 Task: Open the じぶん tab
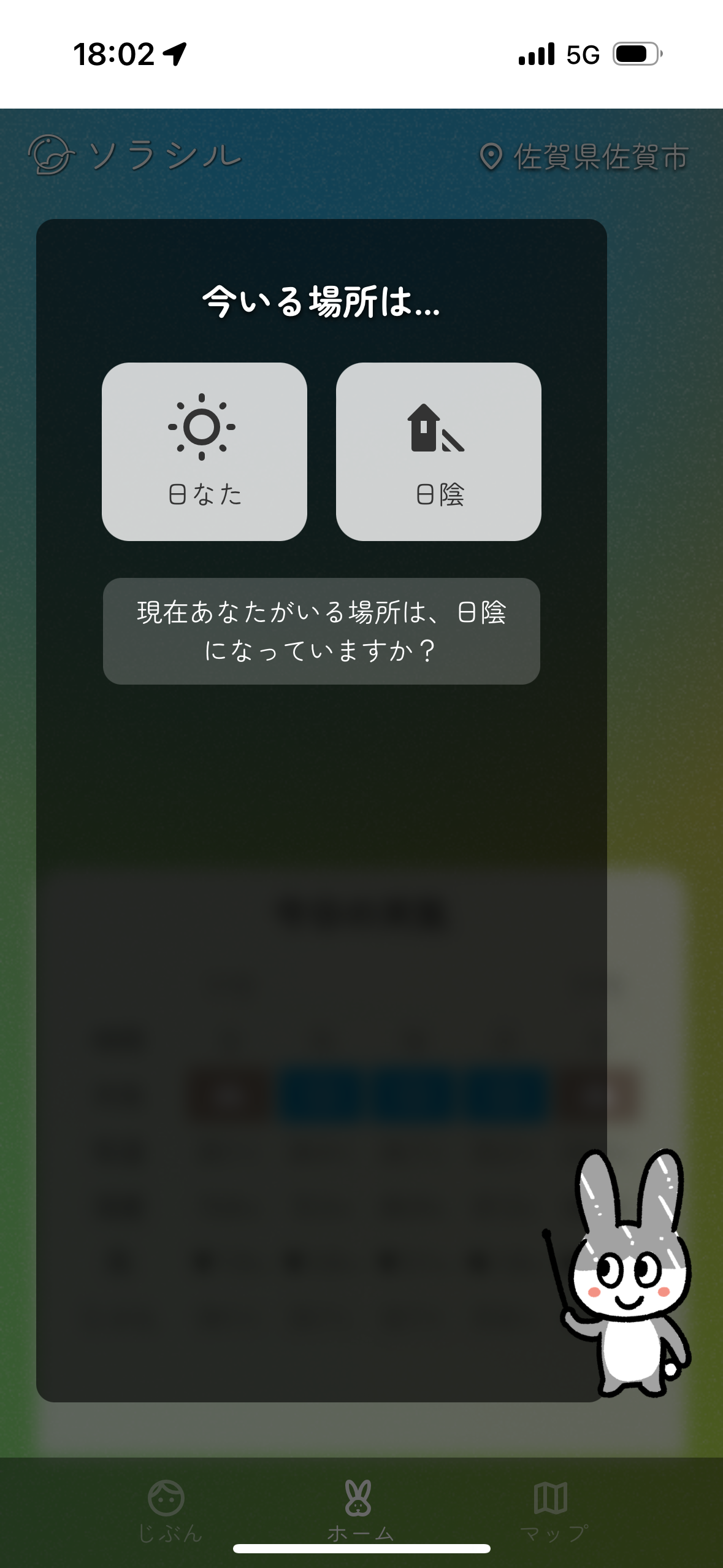click(x=167, y=1509)
